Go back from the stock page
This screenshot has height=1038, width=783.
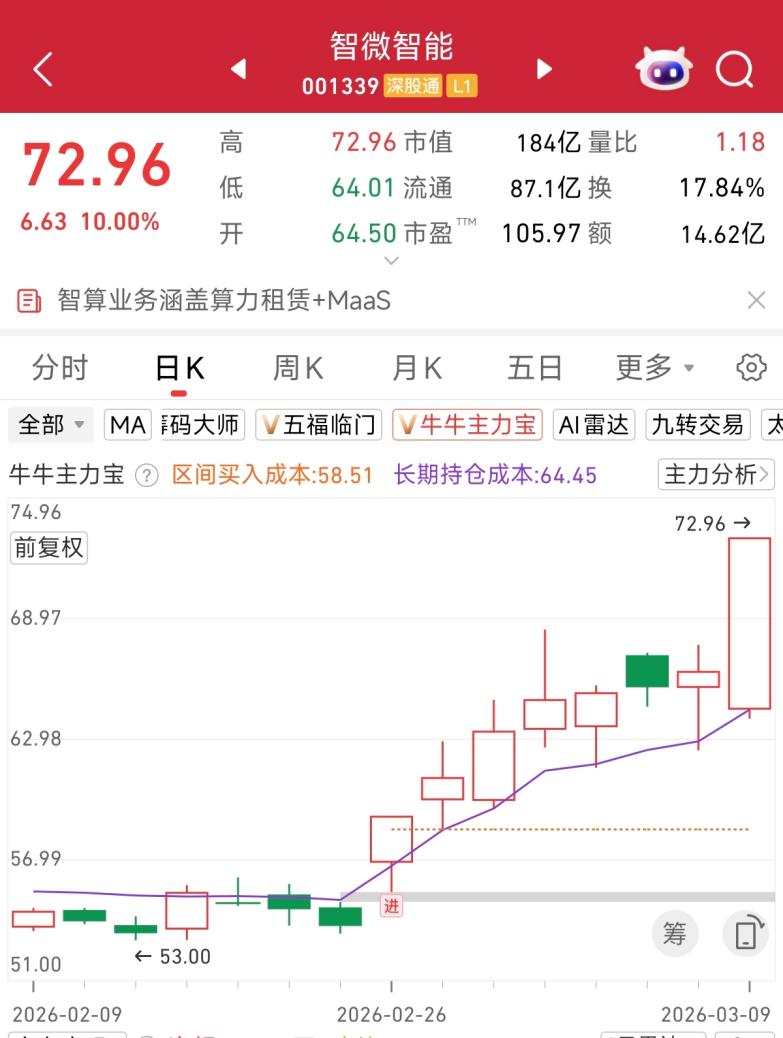point(42,69)
